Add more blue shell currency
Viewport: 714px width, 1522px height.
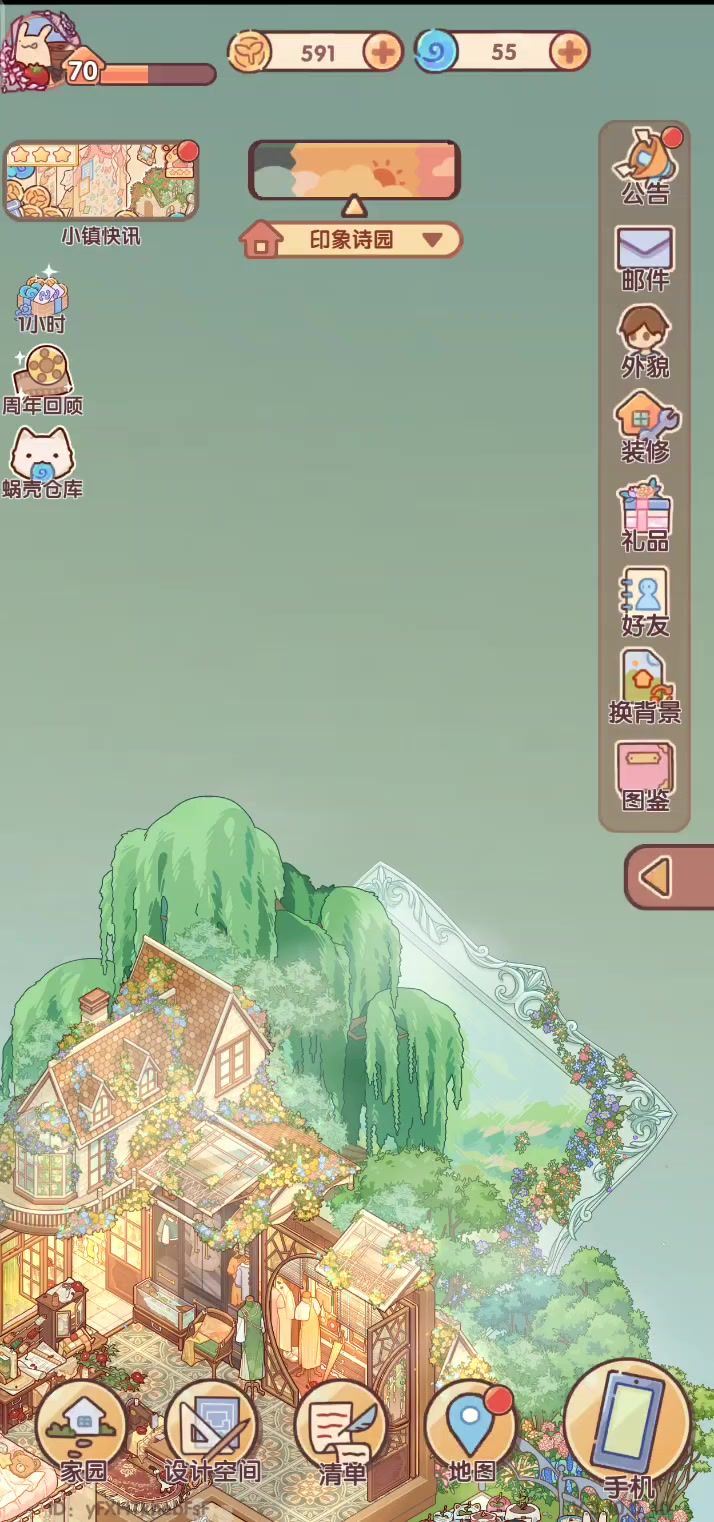click(x=569, y=52)
